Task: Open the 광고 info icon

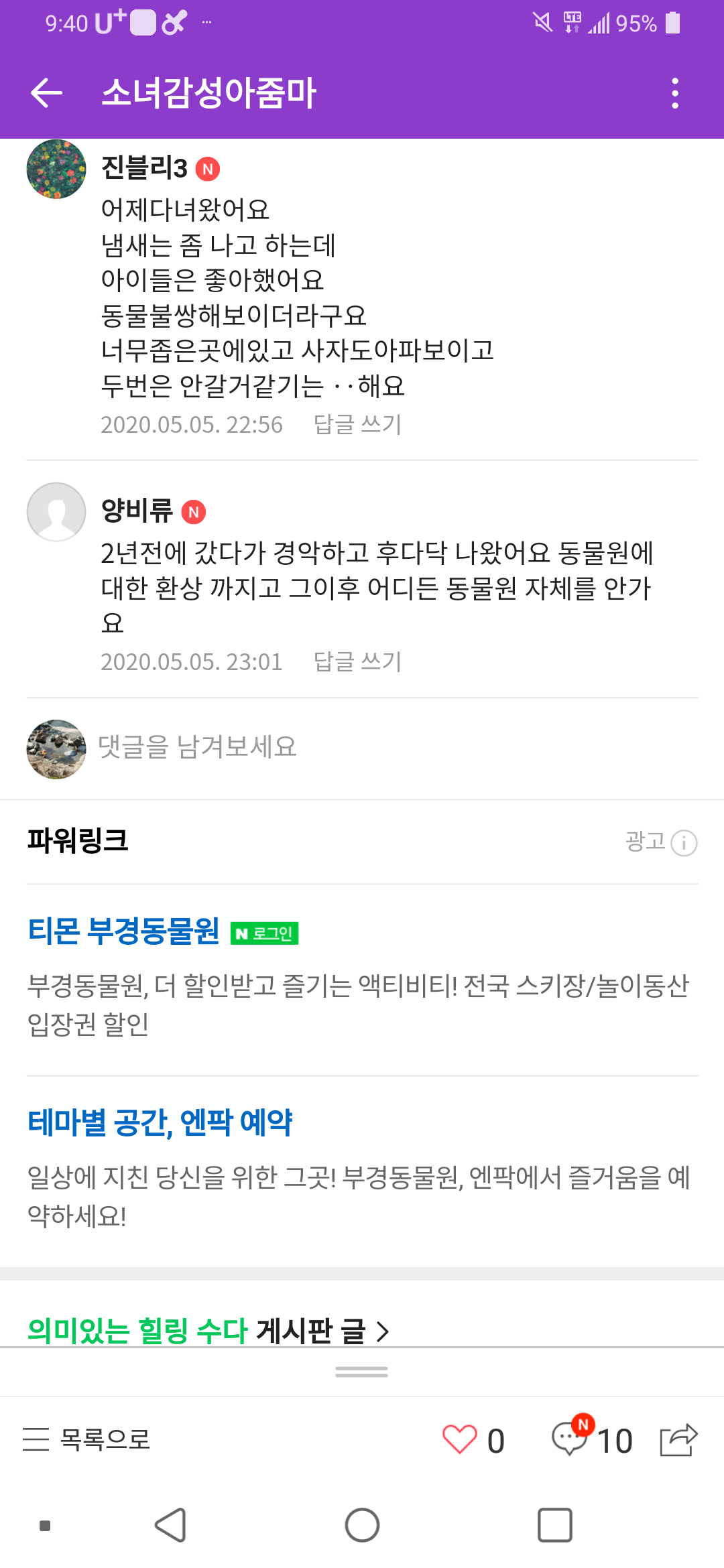Action: (684, 842)
